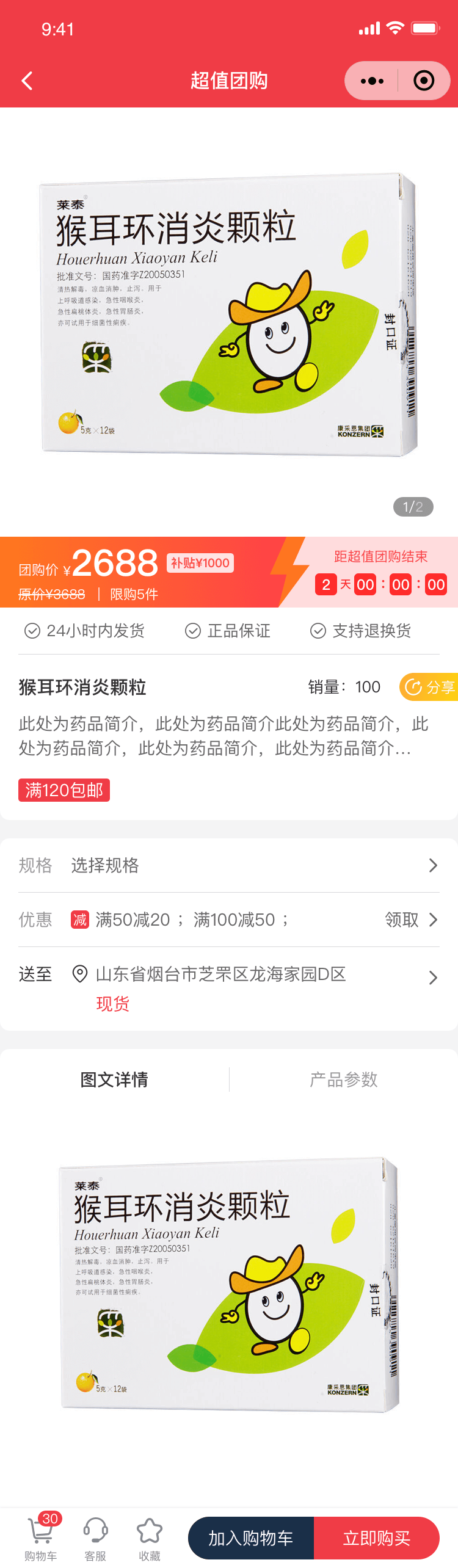Viewport: 458px width, 1568px height.
Task: Close the mini program via target icon
Action: pyautogui.click(x=424, y=81)
